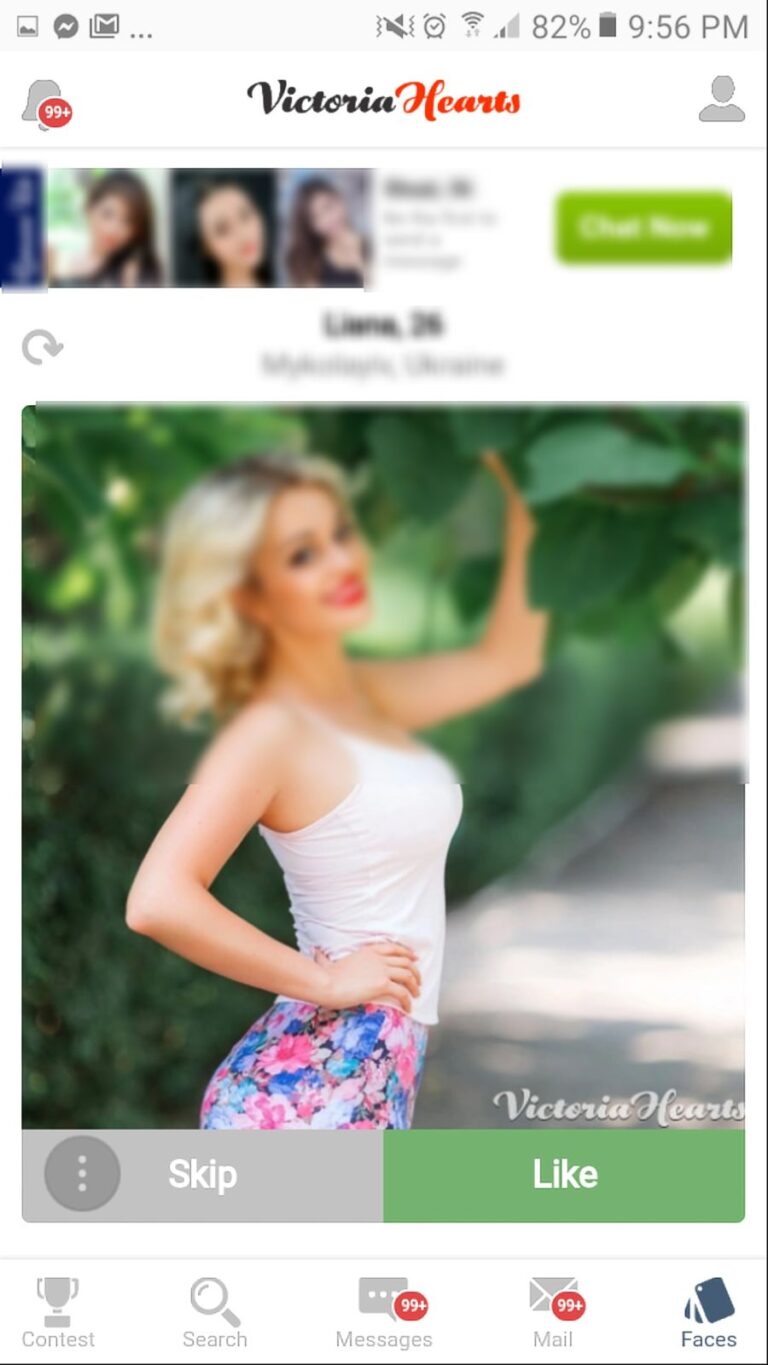Open the three-dot options on Skip bar
The height and width of the screenshot is (1365, 768).
[x=82, y=1174]
